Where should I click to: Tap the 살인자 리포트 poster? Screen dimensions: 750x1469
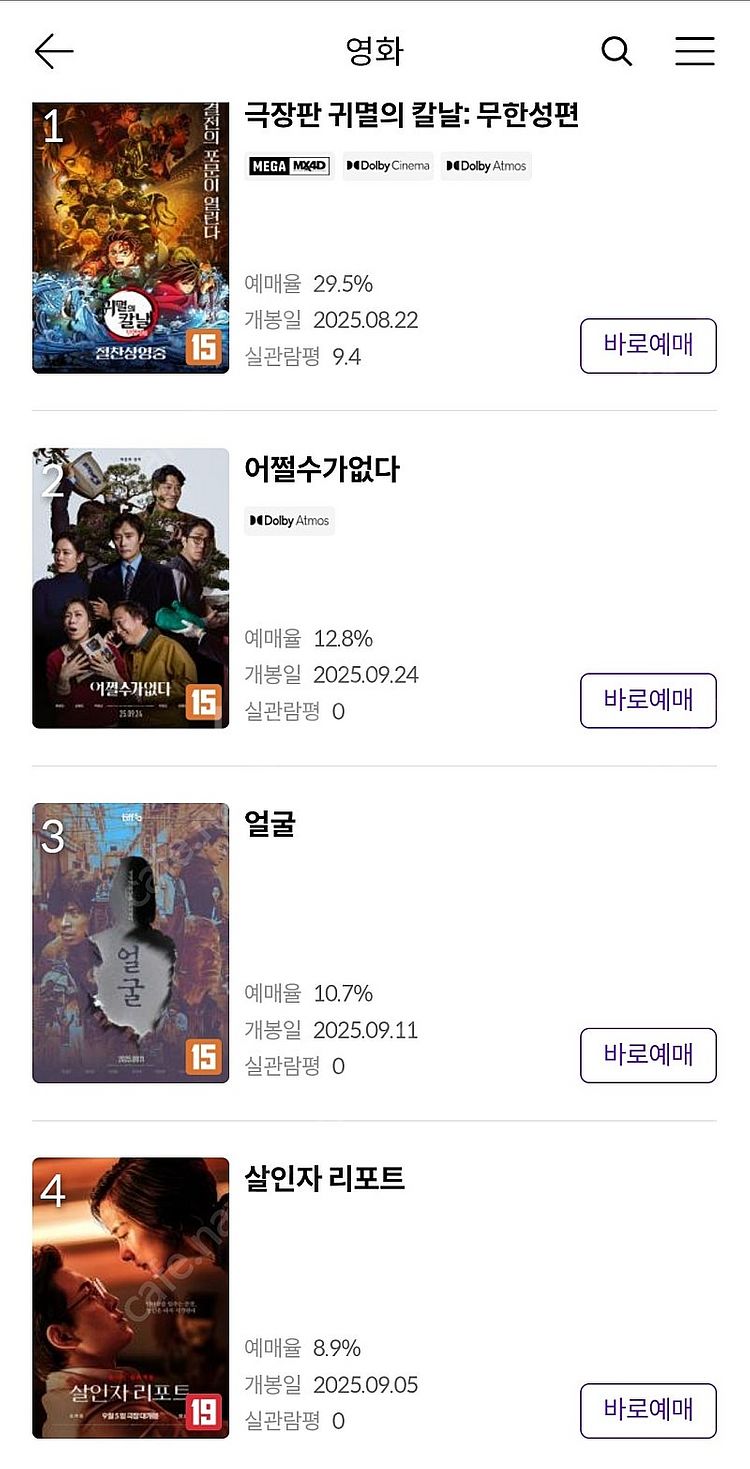131,1298
